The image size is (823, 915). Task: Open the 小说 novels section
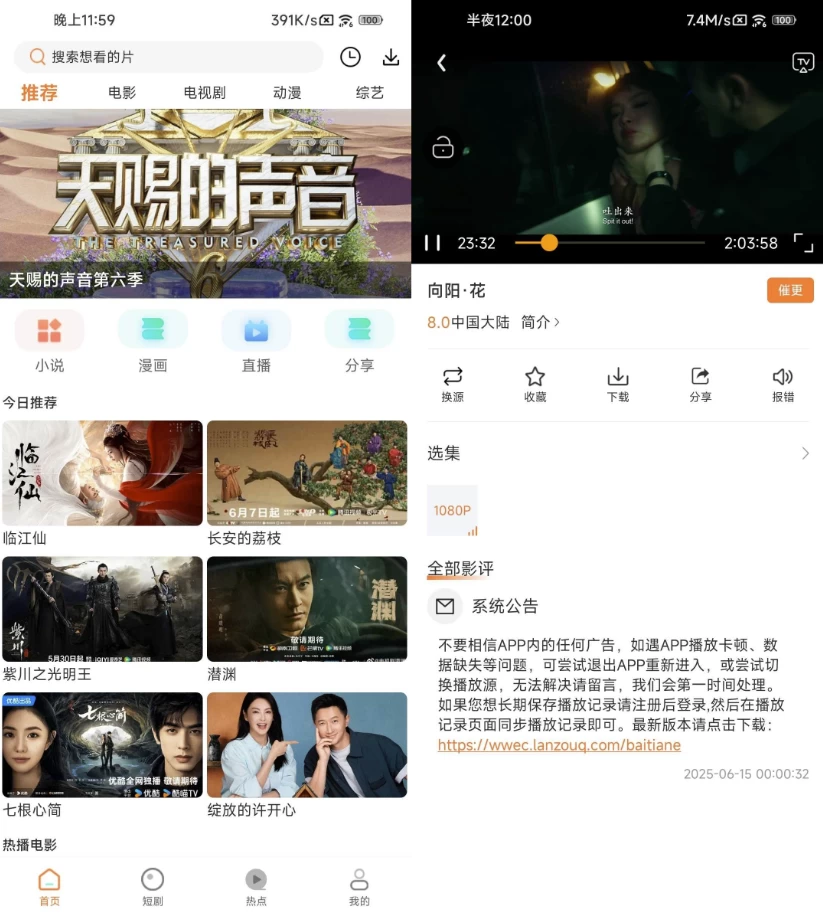click(49, 340)
